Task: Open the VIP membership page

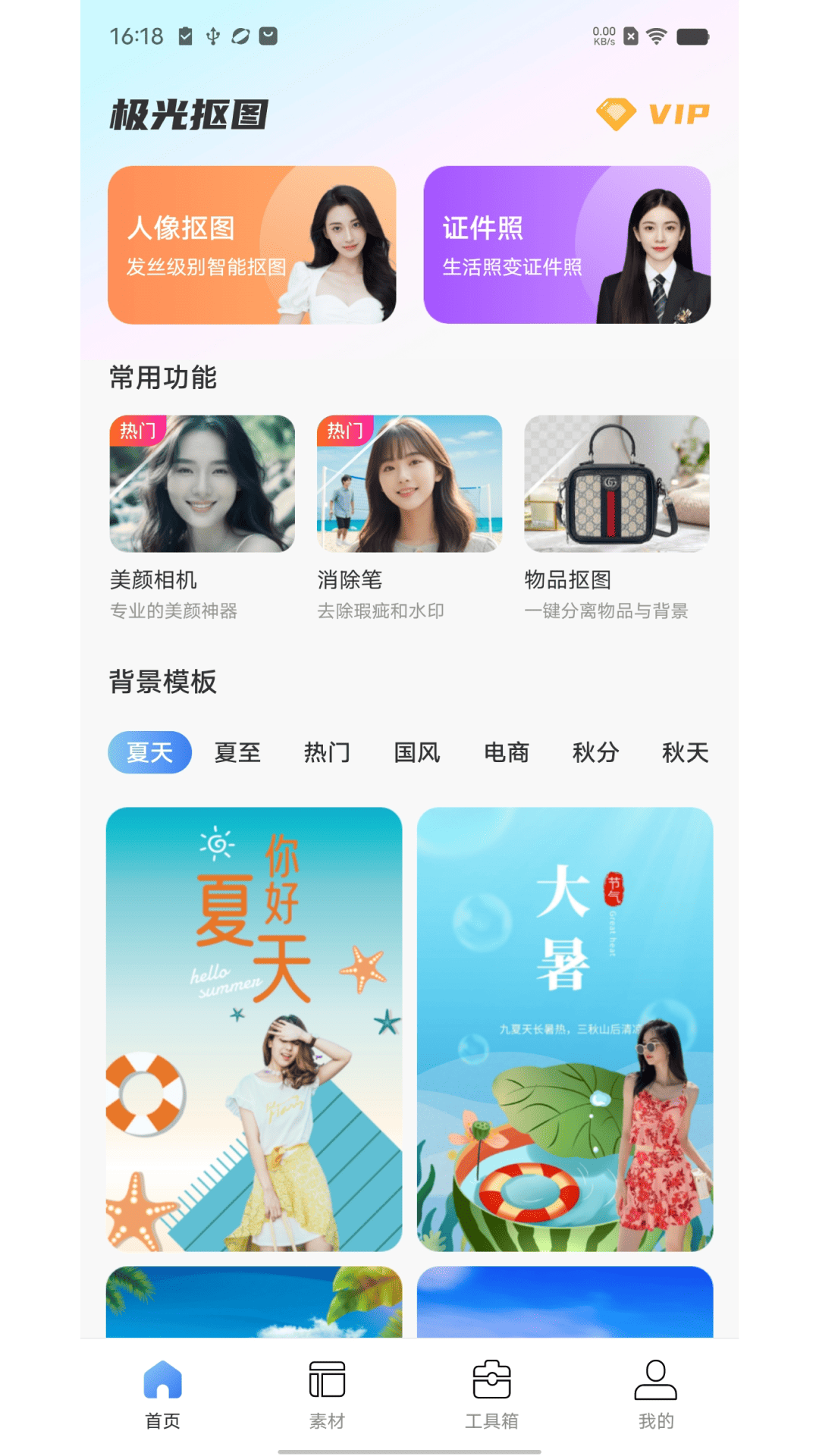Action: click(x=654, y=114)
